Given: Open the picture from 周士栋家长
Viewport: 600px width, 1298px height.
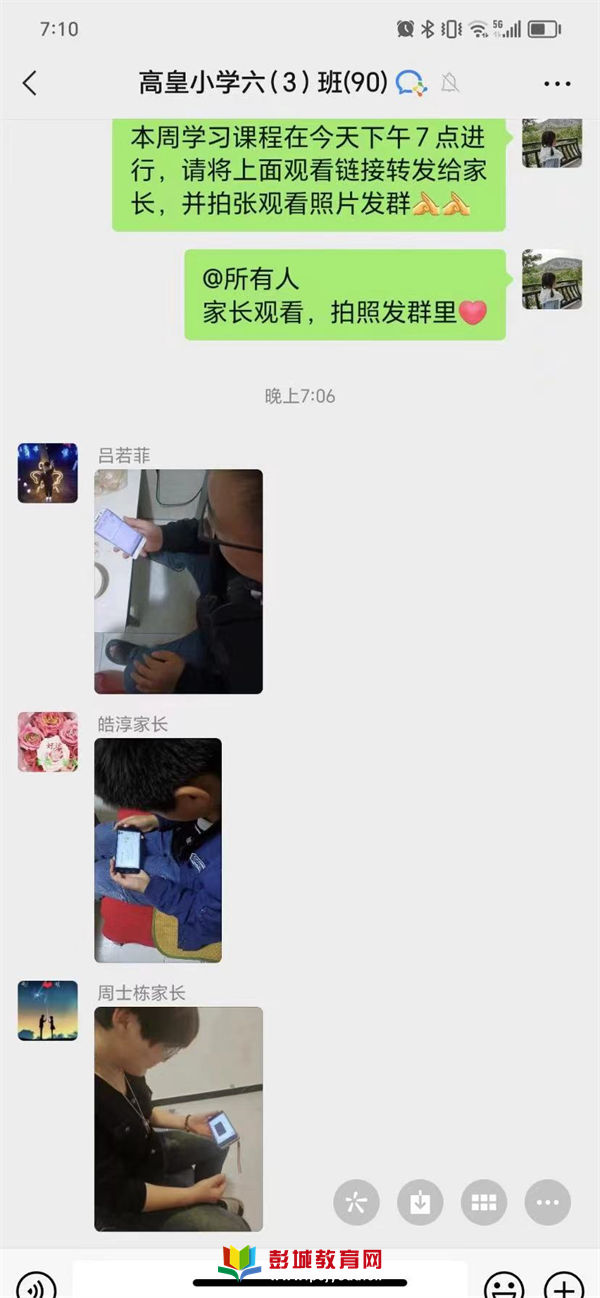Looking at the screenshot, I should click(178, 1118).
